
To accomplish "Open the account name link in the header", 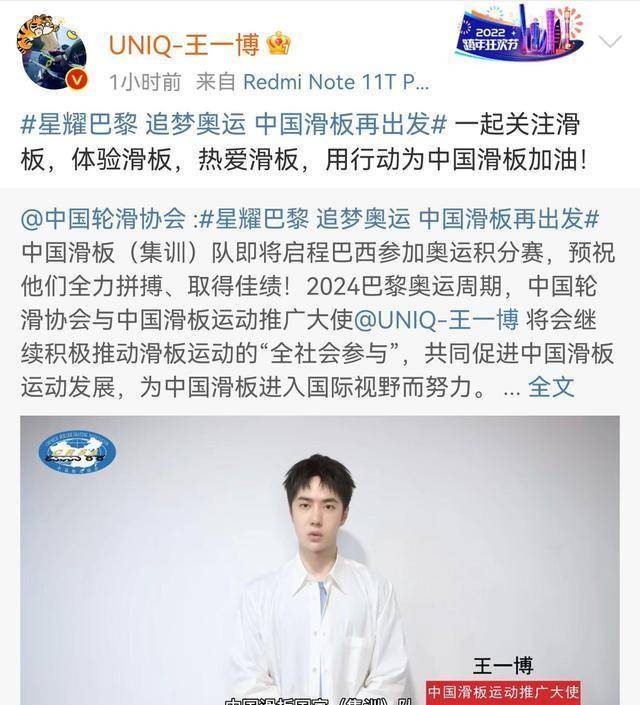I will (182, 43).
